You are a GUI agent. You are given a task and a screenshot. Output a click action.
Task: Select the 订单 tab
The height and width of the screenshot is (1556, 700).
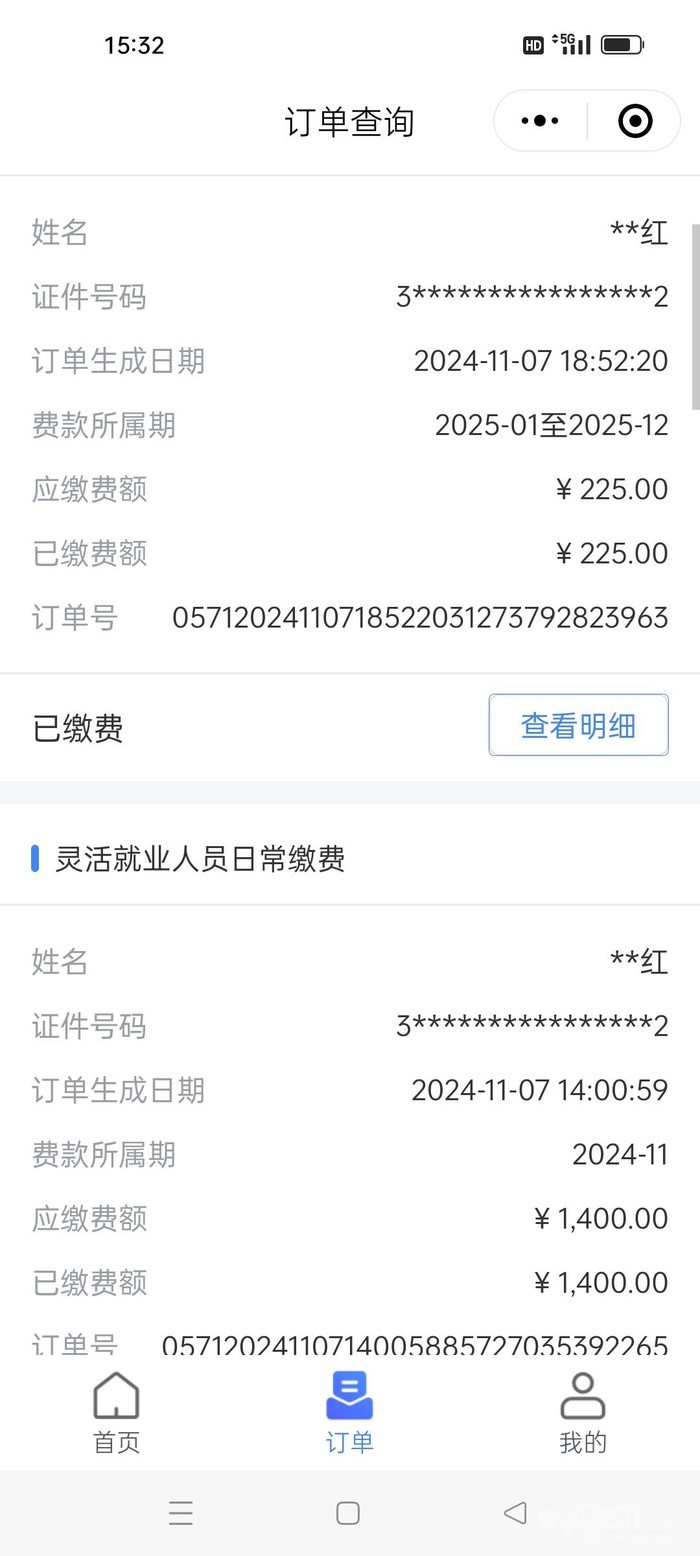[x=349, y=1411]
